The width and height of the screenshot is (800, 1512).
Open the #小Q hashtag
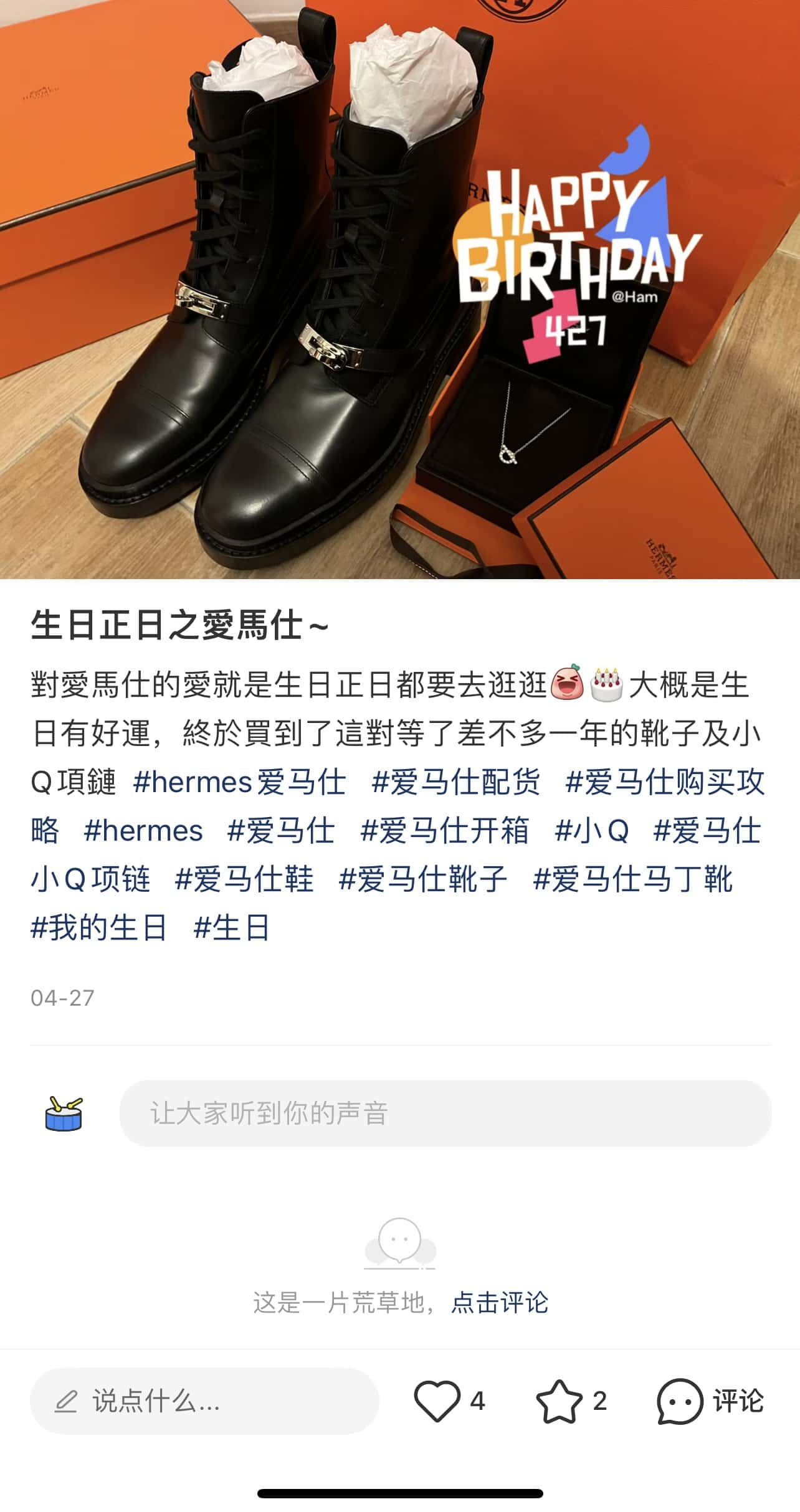click(592, 831)
